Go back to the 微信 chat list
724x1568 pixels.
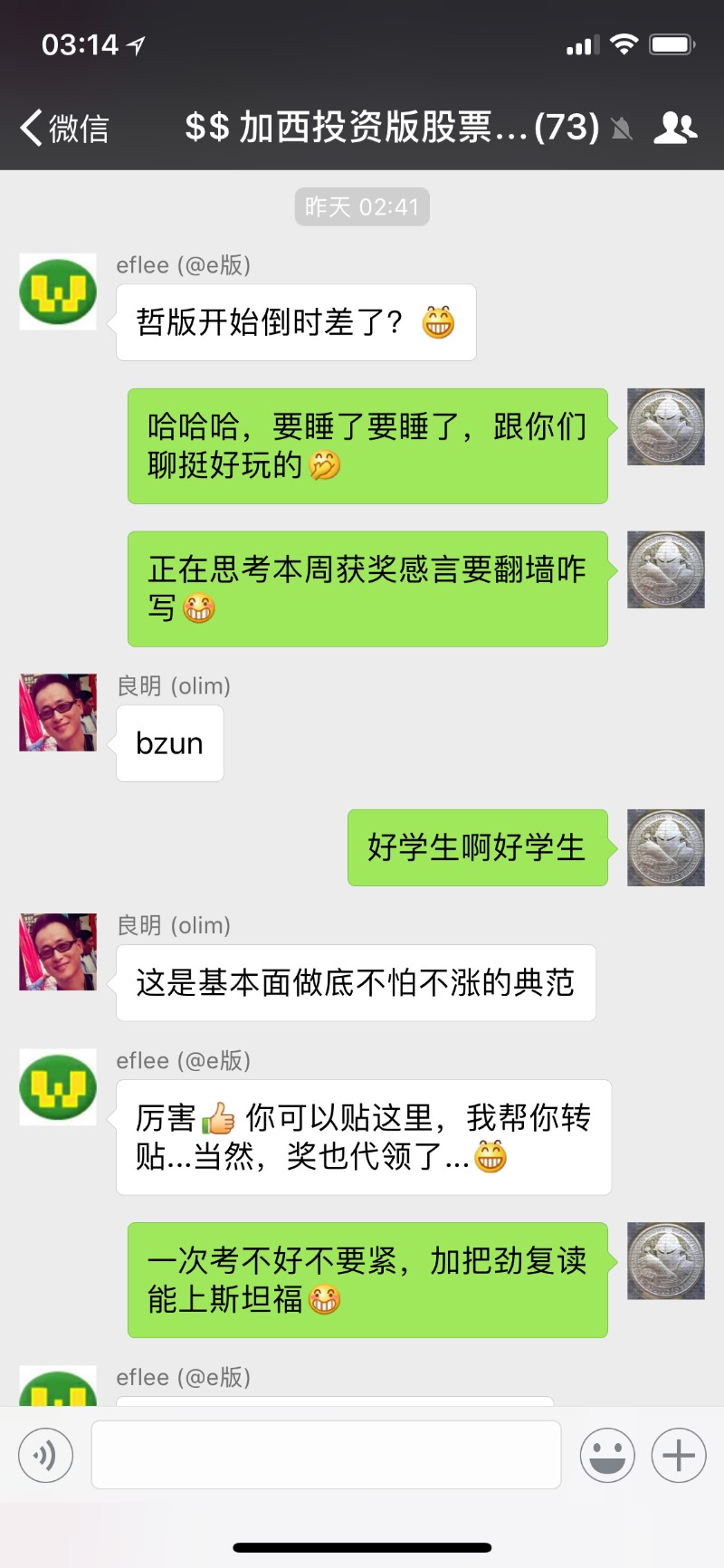click(x=64, y=128)
